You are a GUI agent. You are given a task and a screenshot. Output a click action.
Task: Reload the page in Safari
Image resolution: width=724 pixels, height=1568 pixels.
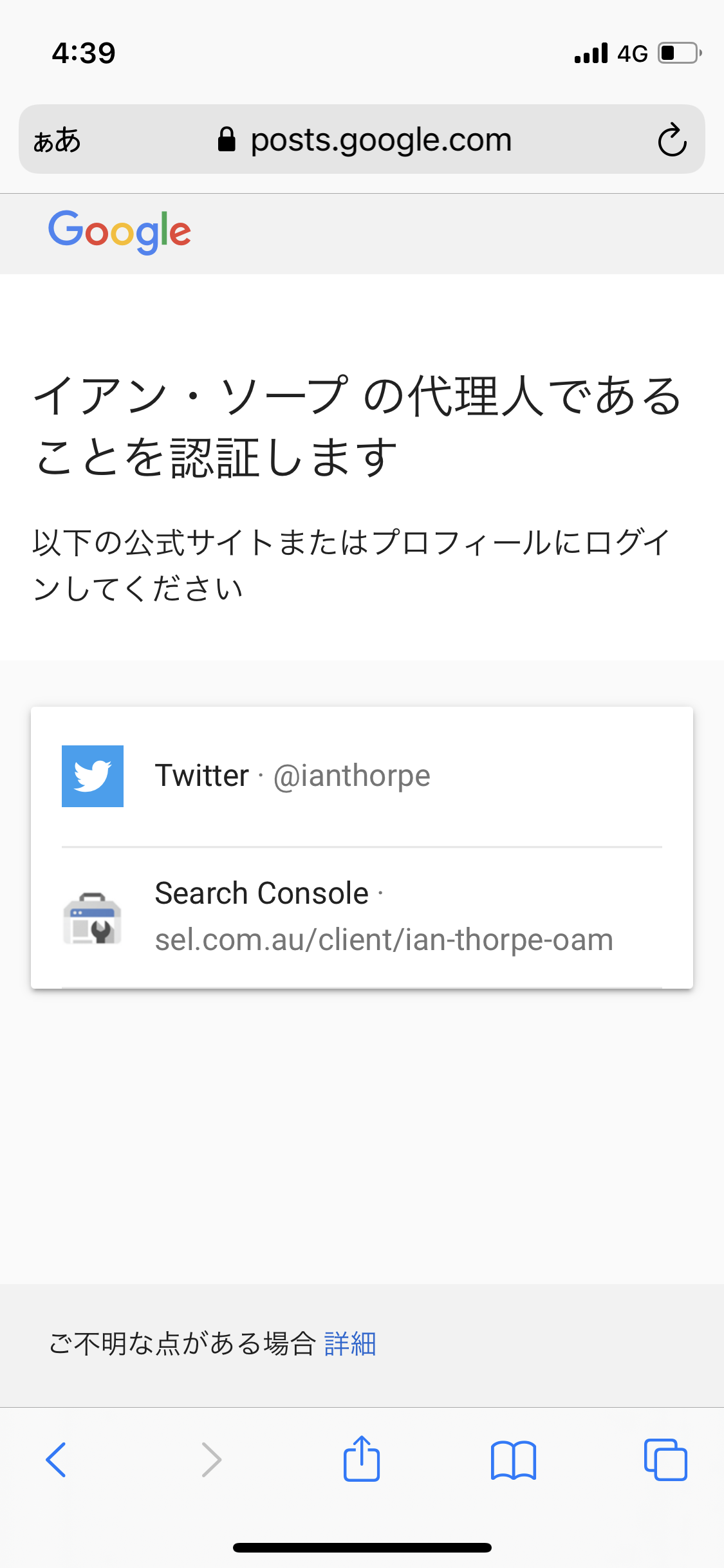coord(672,140)
